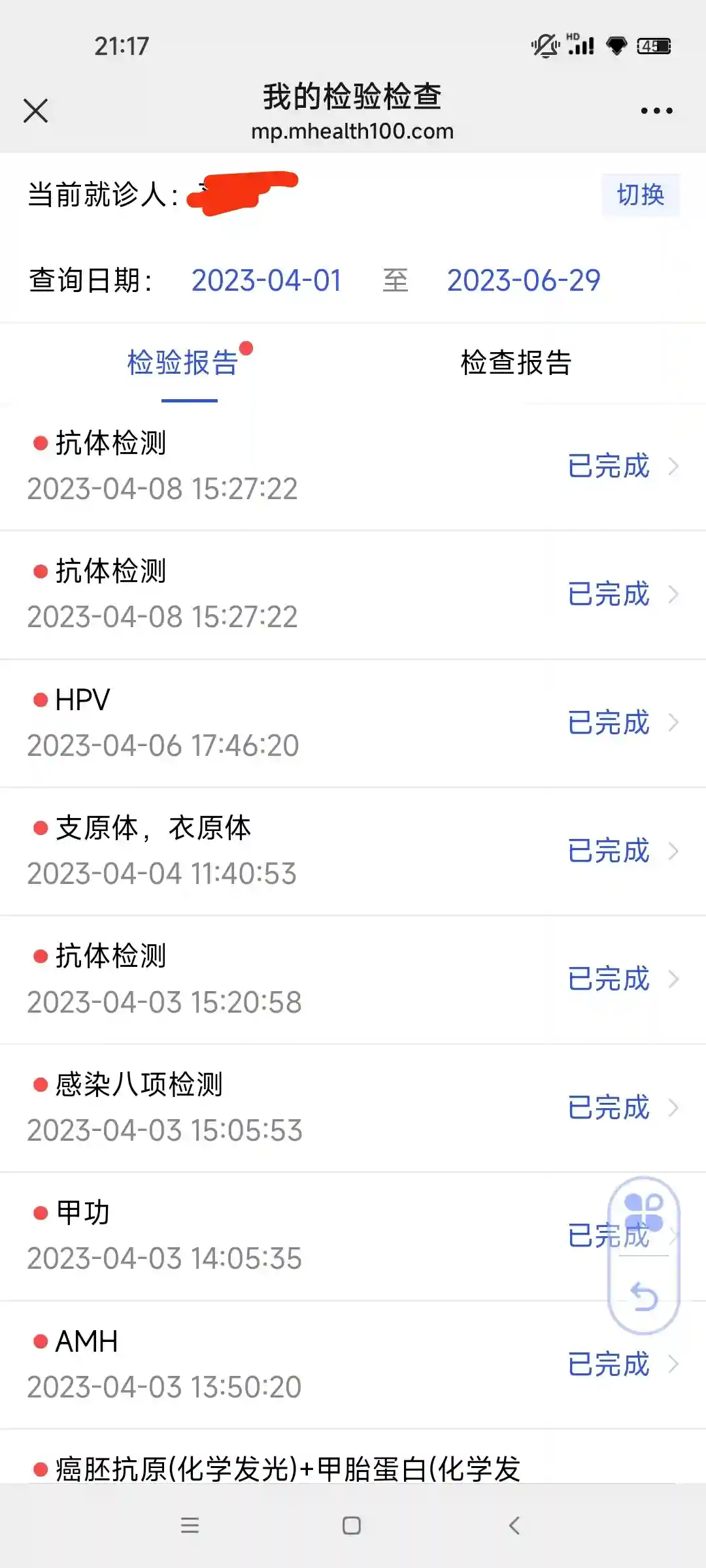The width and height of the screenshot is (706, 1568).
Task: Switch to the 检查报告 tab
Action: 516,363
